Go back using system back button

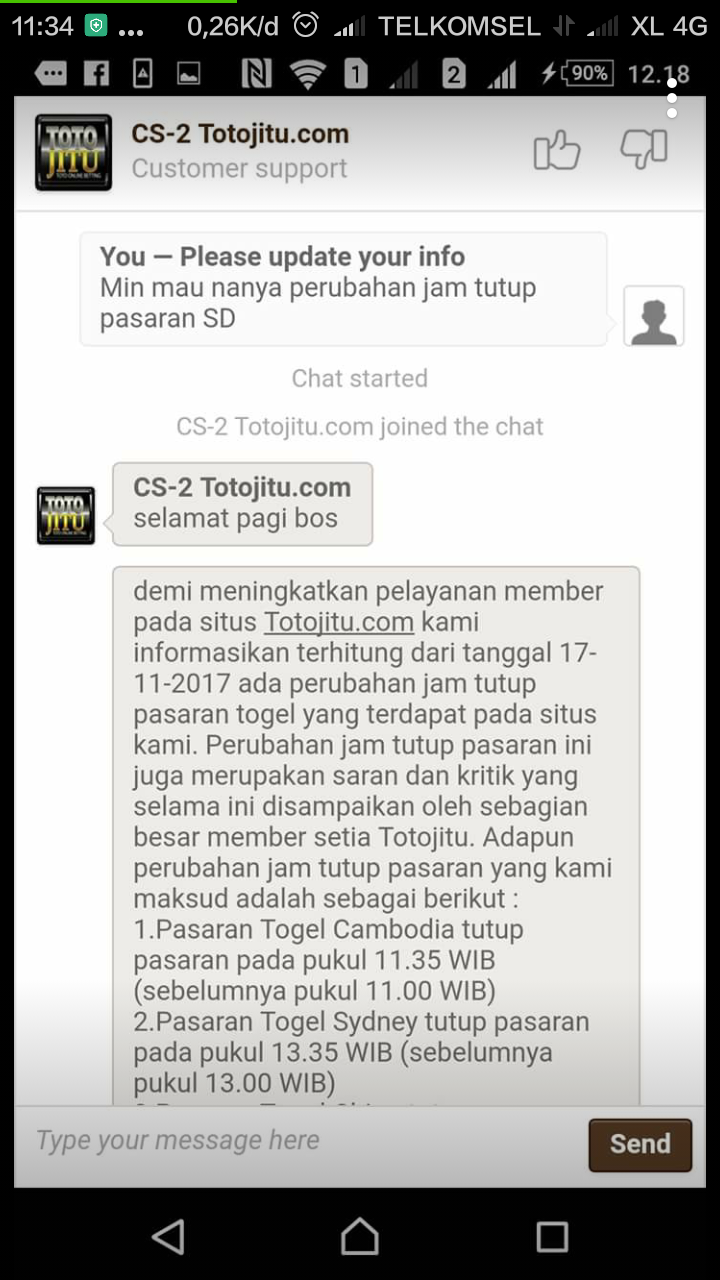(x=168, y=1237)
